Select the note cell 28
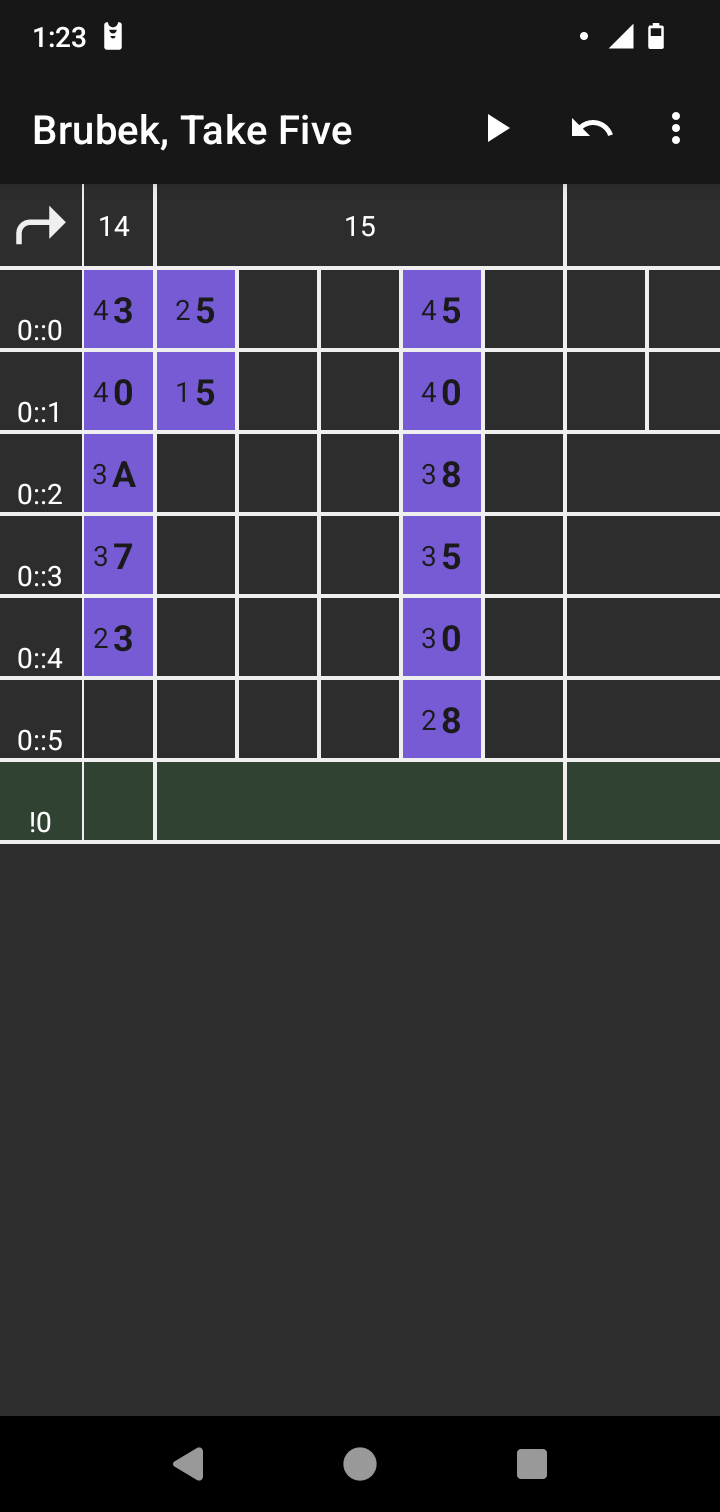 (x=442, y=720)
